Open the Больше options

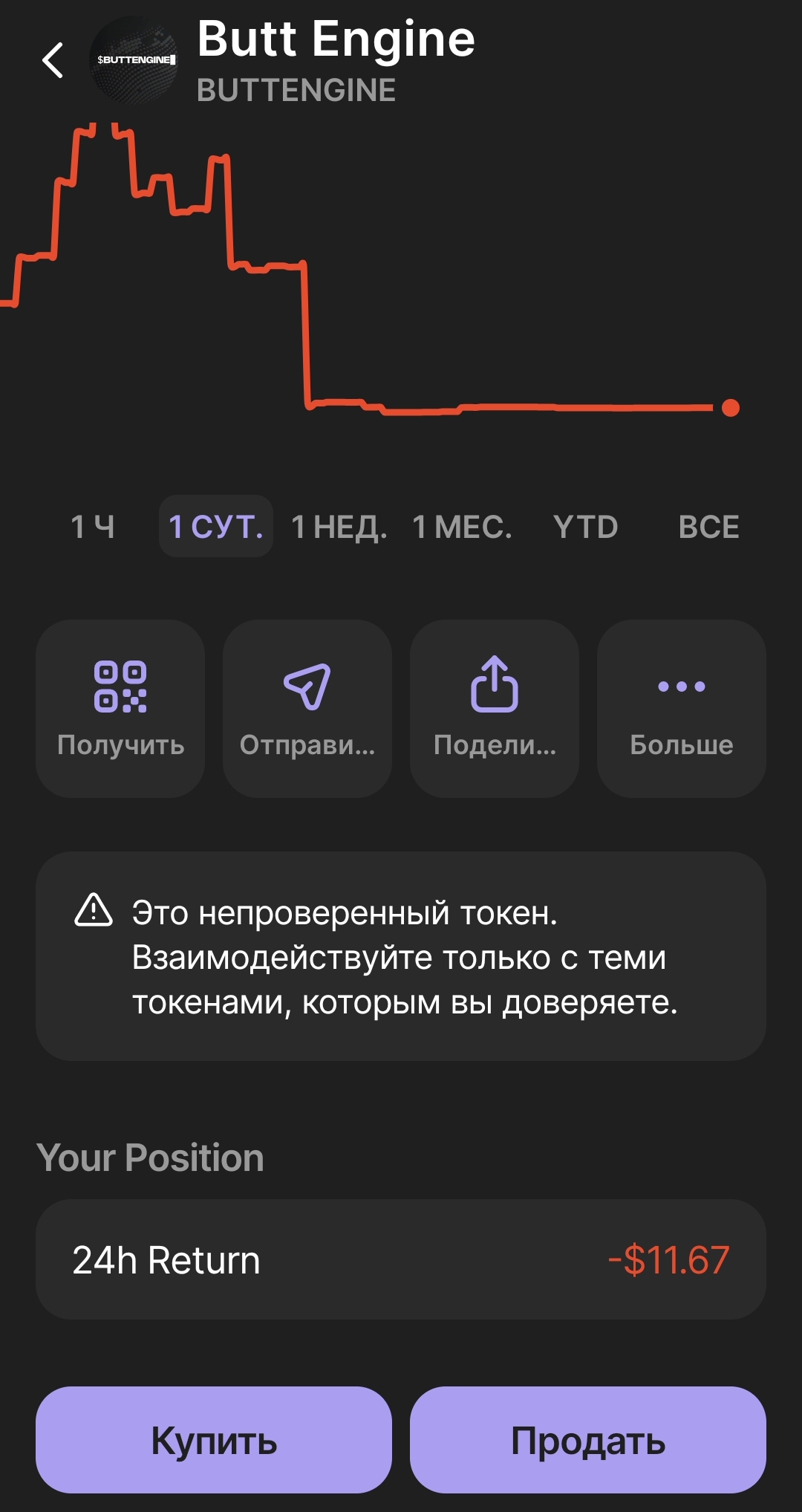[682, 709]
